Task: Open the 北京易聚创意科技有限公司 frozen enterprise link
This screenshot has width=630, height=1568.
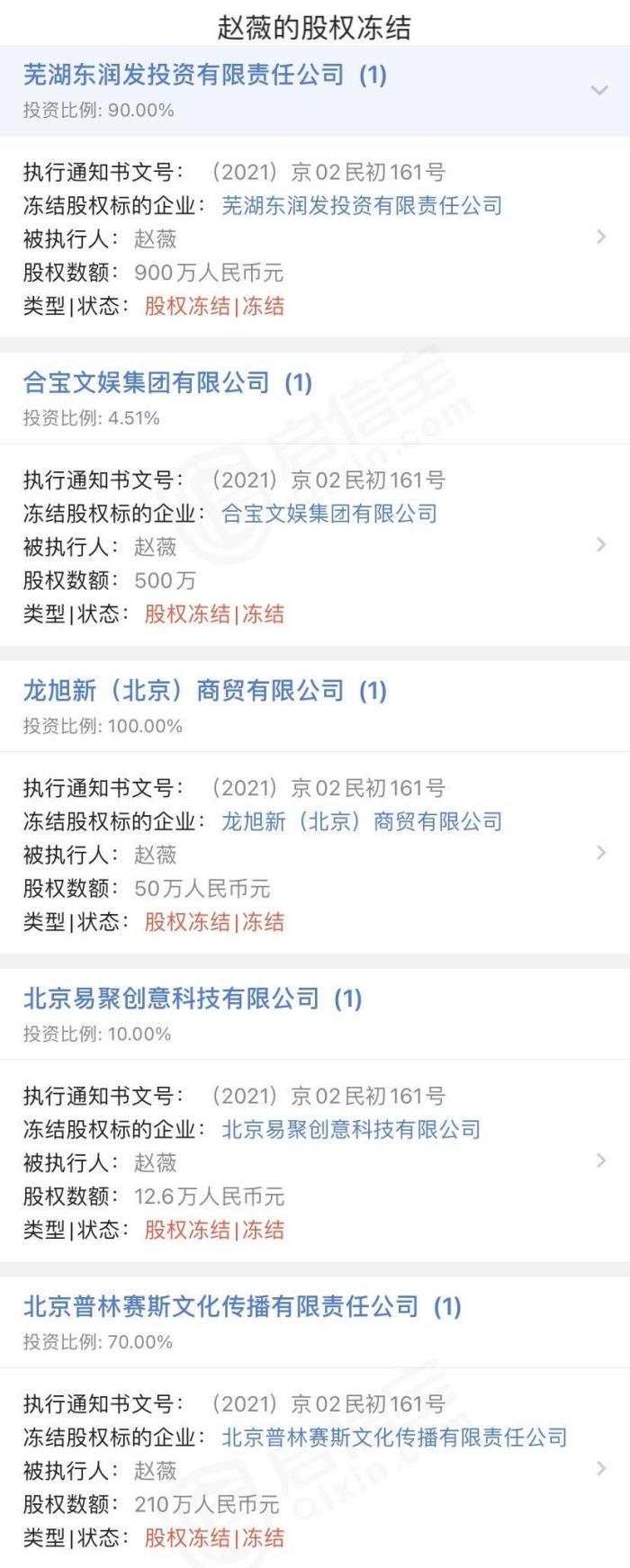Action: (351, 1129)
